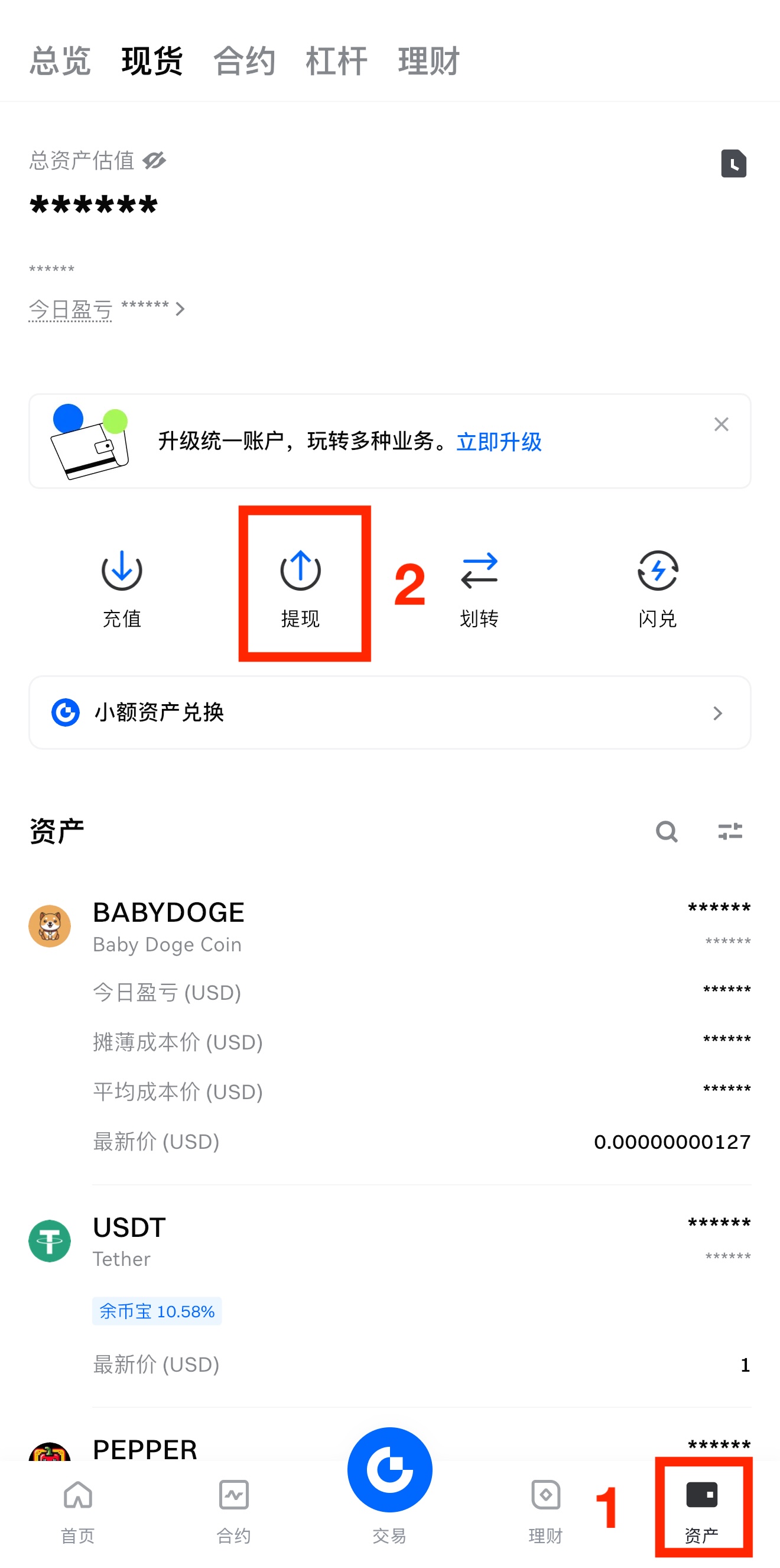
Task: Go to 首页 via the home icon
Action: point(77,1498)
